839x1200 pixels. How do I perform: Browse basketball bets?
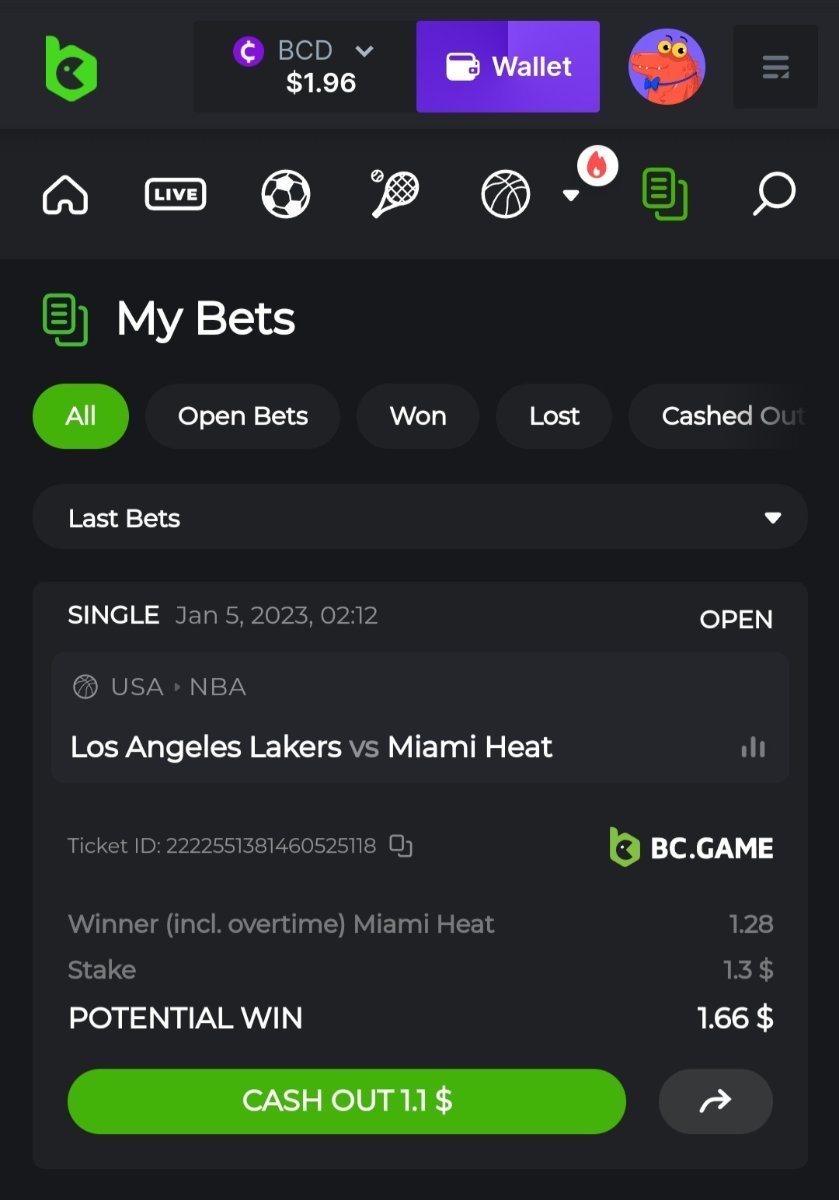(x=505, y=194)
